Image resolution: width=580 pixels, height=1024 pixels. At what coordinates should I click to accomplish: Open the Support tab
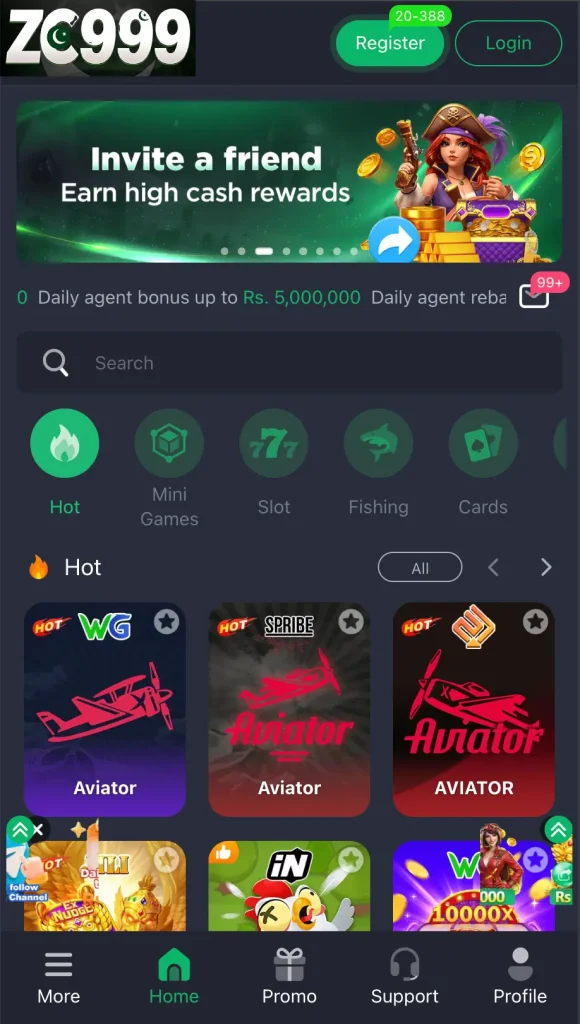[404, 977]
